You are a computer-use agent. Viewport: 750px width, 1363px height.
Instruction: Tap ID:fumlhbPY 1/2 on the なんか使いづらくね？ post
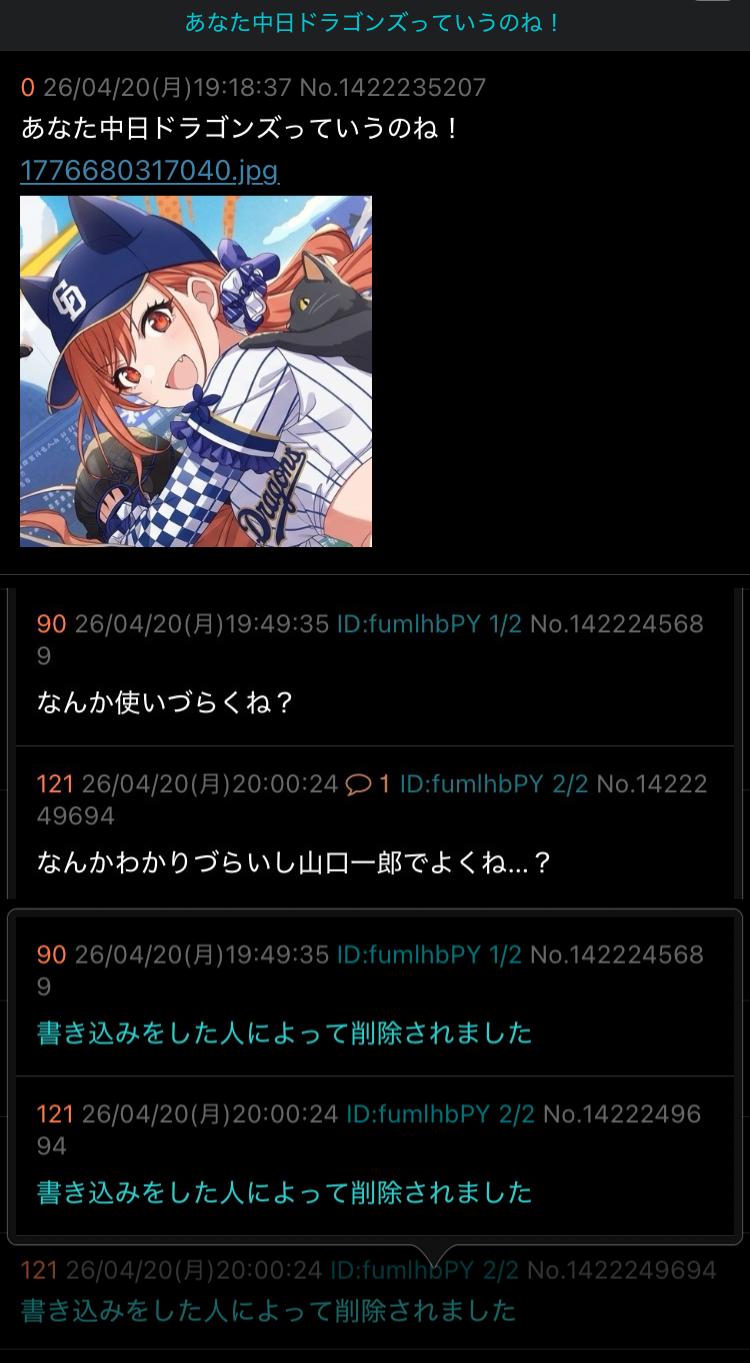[429, 624]
